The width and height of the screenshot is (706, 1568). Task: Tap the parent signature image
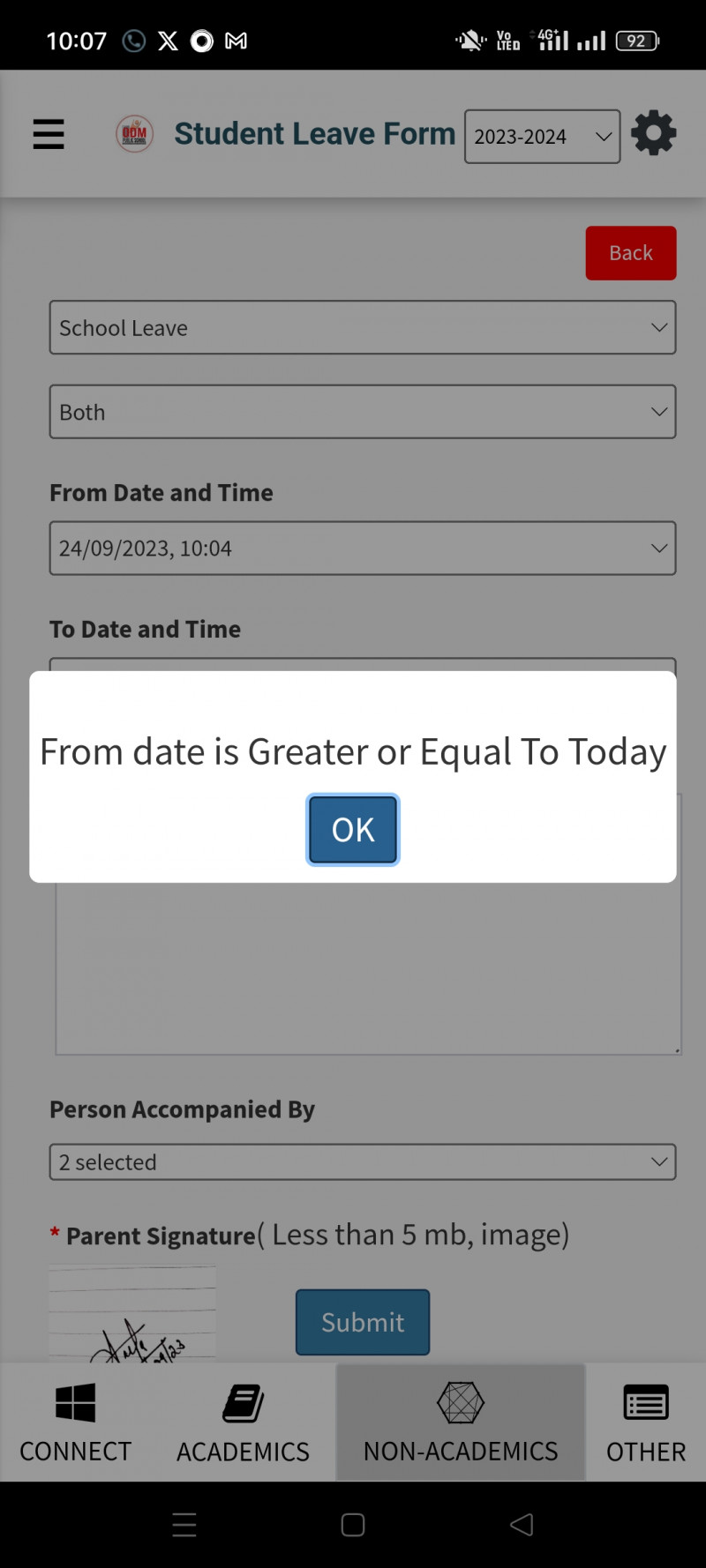pyautogui.click(x=132, y=1314)
